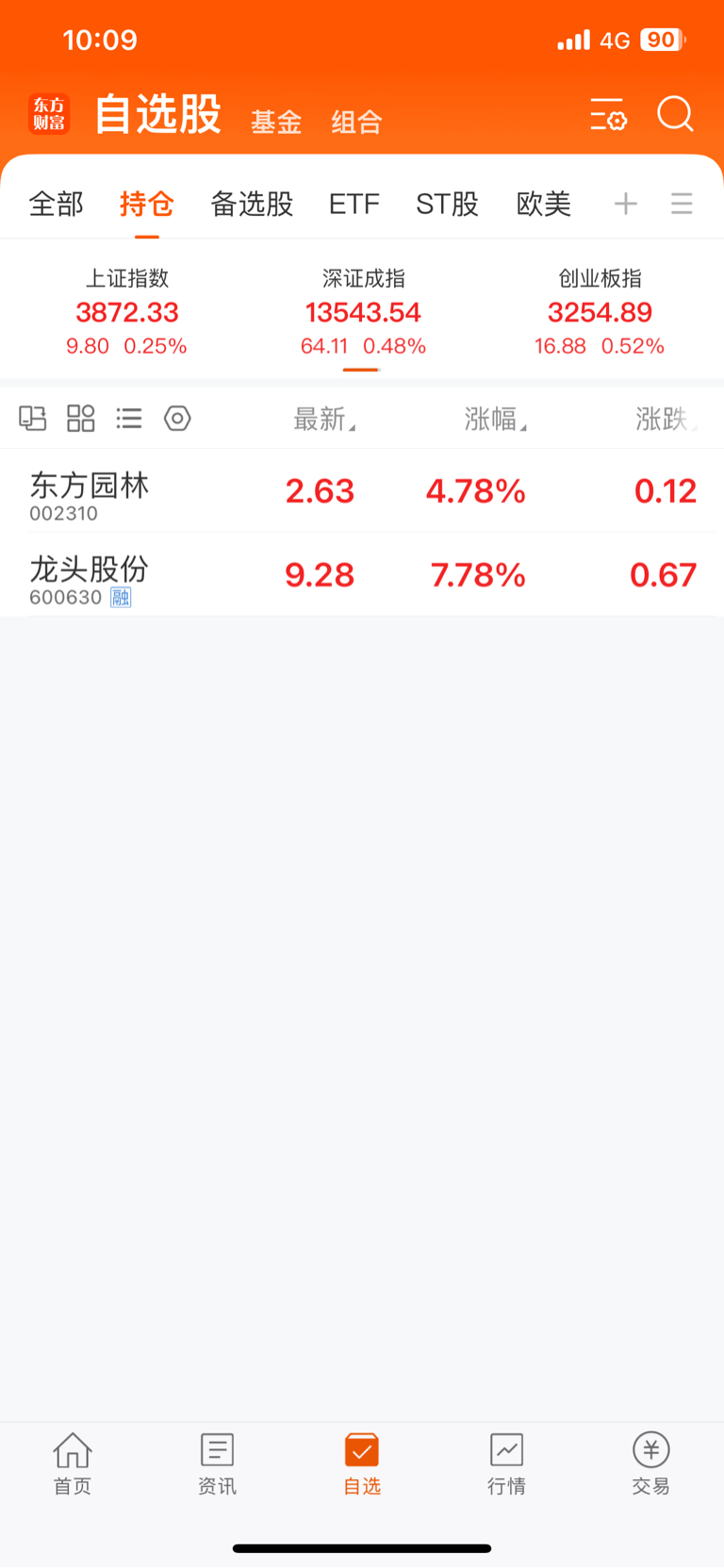Go to the 交易 trading tab
This screenshot has height=1568, width=724.
(x=650, y=1462)
